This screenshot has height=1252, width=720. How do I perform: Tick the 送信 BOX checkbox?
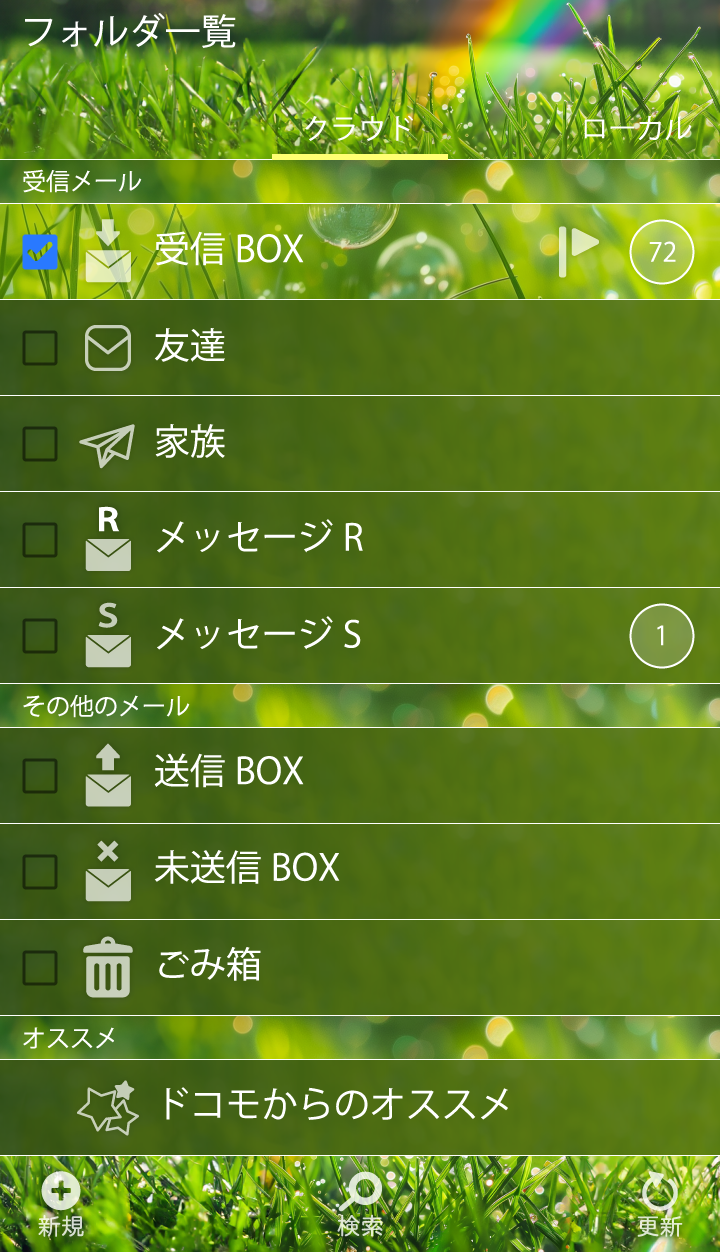pos(40,776)
